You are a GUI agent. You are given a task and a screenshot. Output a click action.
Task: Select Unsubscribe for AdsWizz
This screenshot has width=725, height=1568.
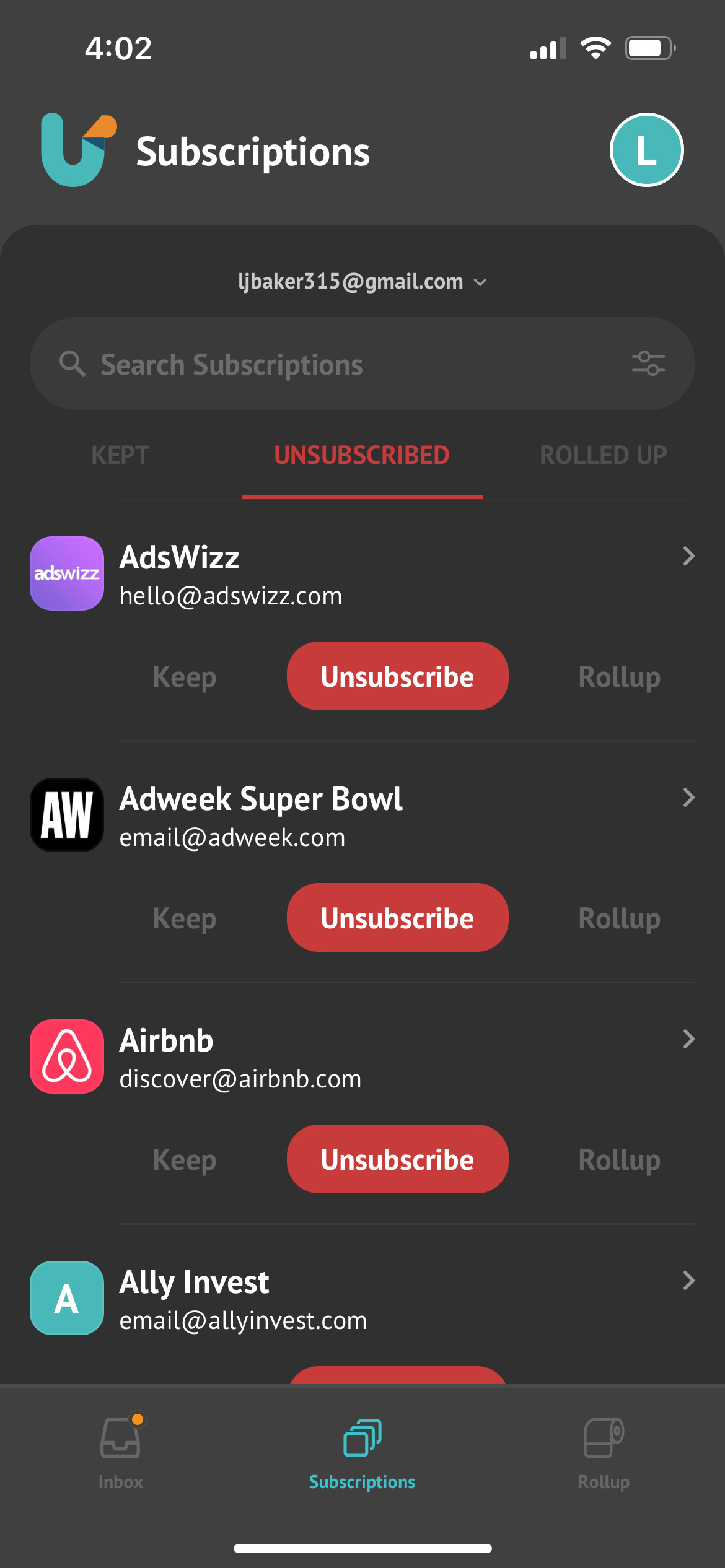(x=397, y=676)
